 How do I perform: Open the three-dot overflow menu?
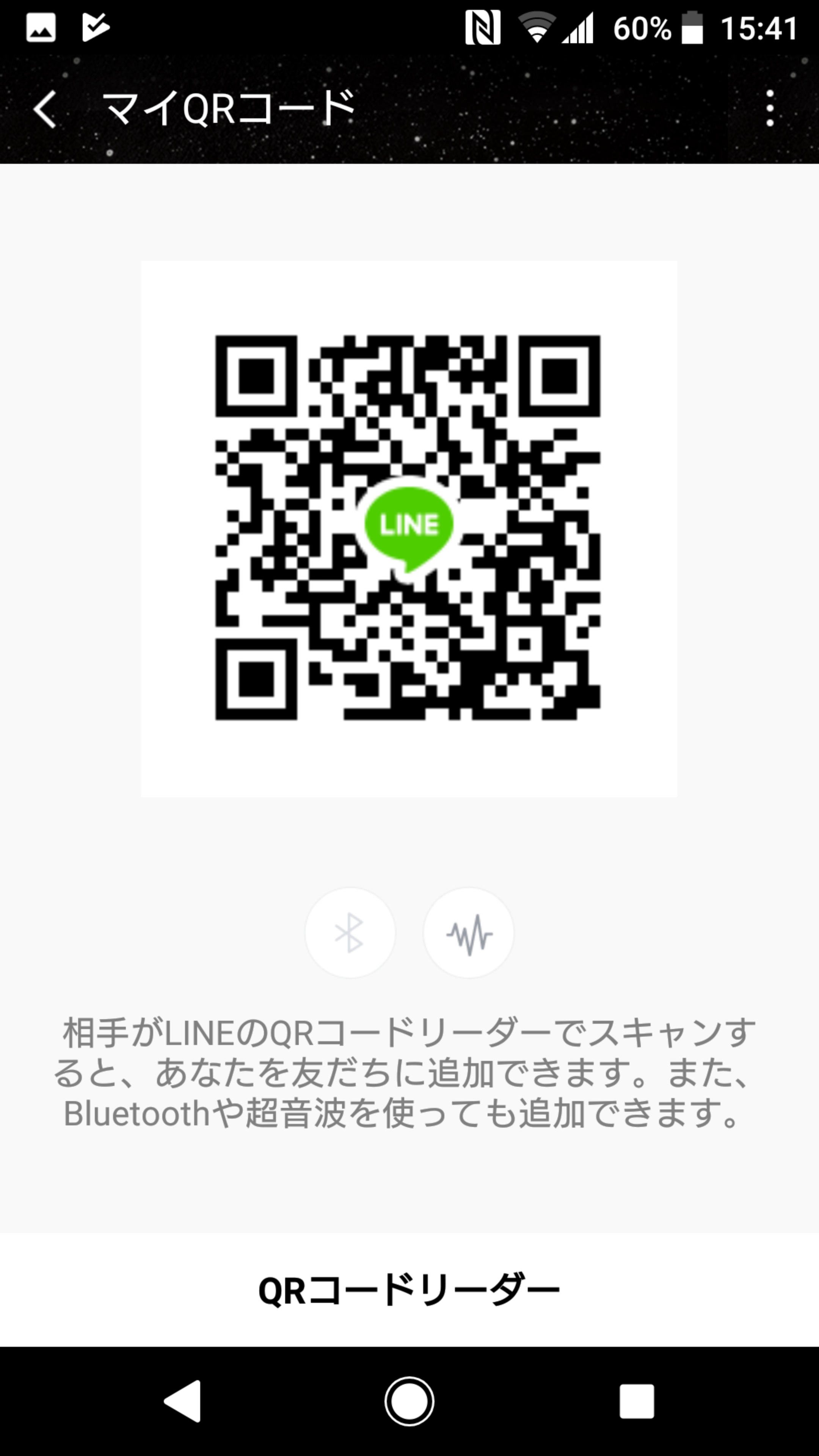coord(769,108)
